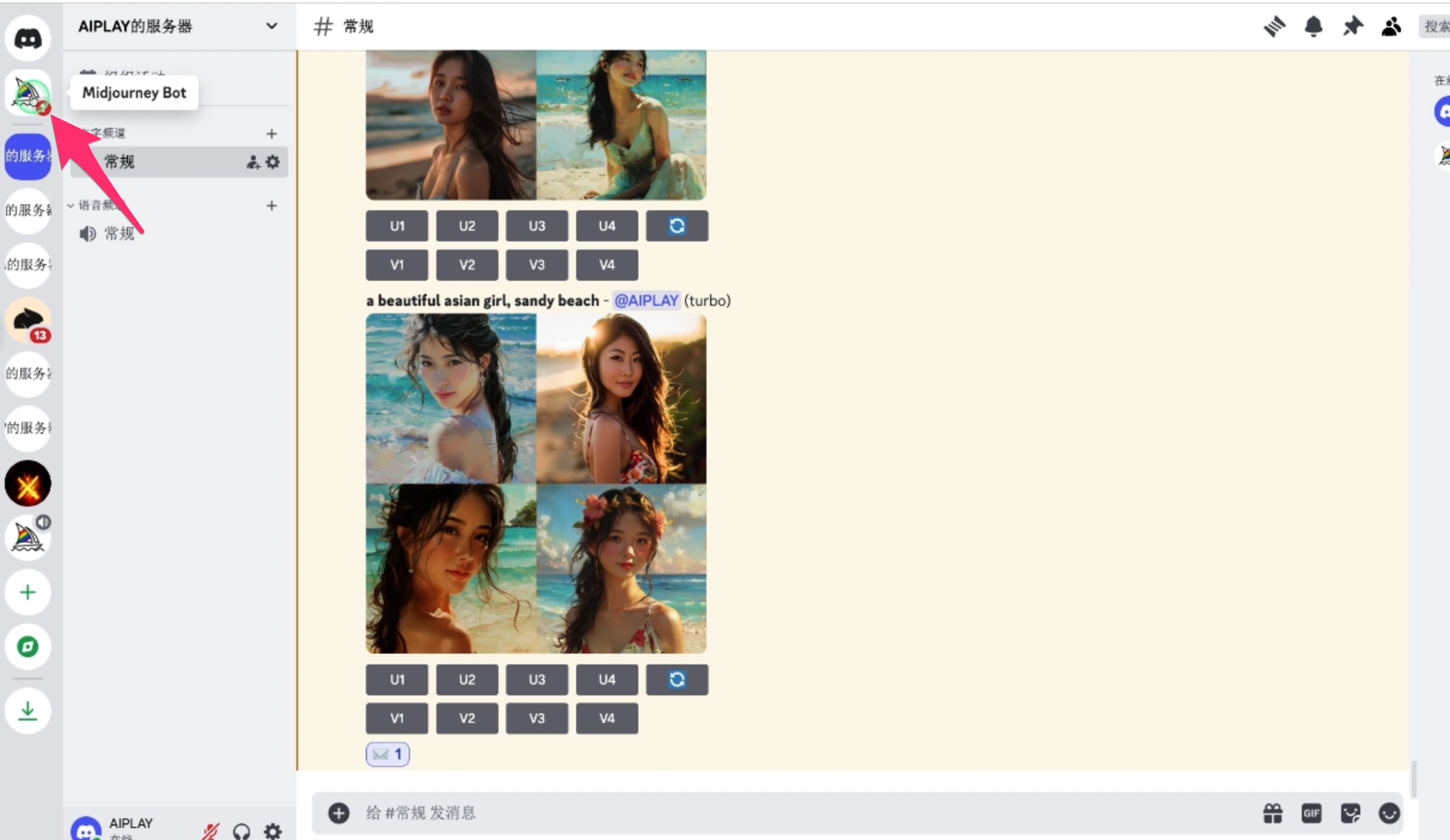The image size is (1450, 840).
Task: Toggle the member list
Action: (1391, 27)
